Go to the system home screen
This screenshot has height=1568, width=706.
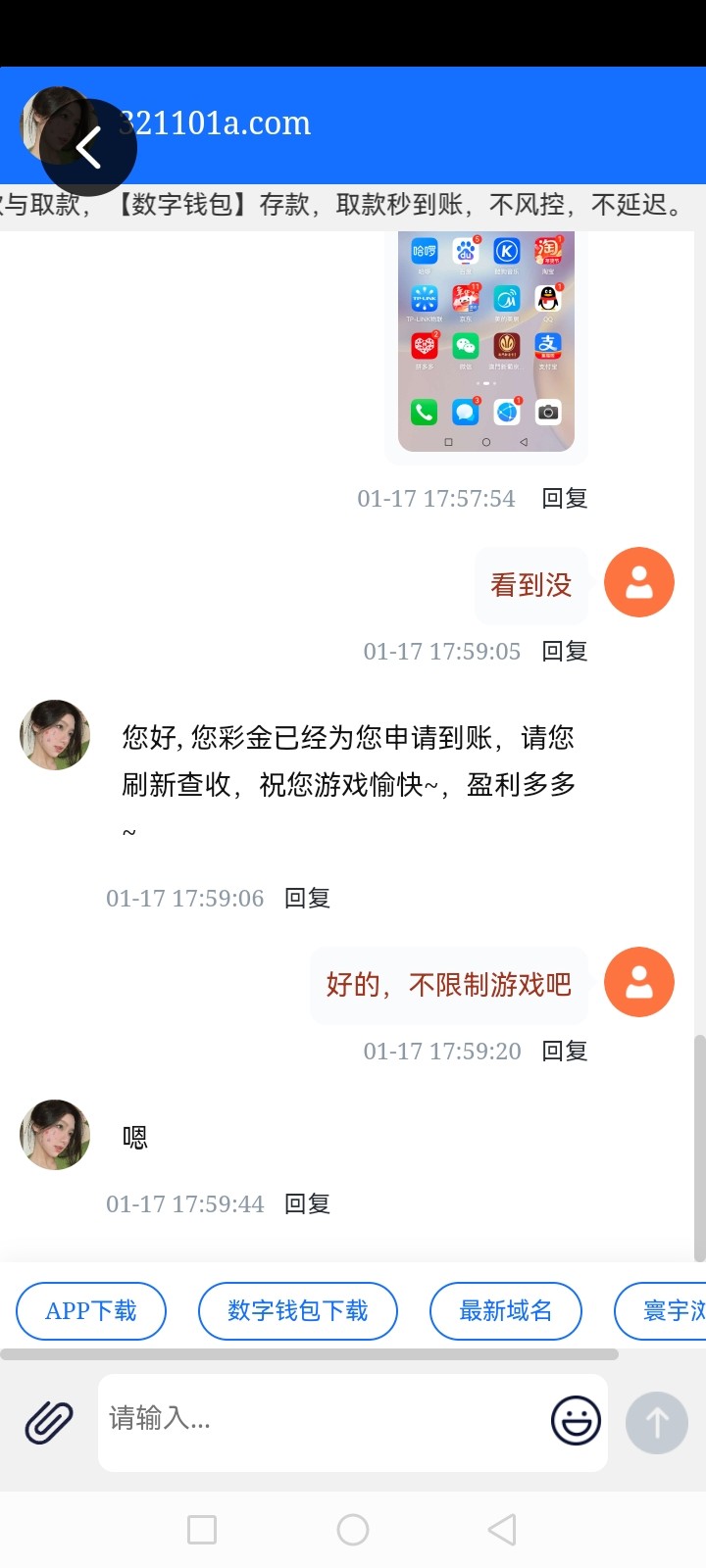(x=353, y=1530)
